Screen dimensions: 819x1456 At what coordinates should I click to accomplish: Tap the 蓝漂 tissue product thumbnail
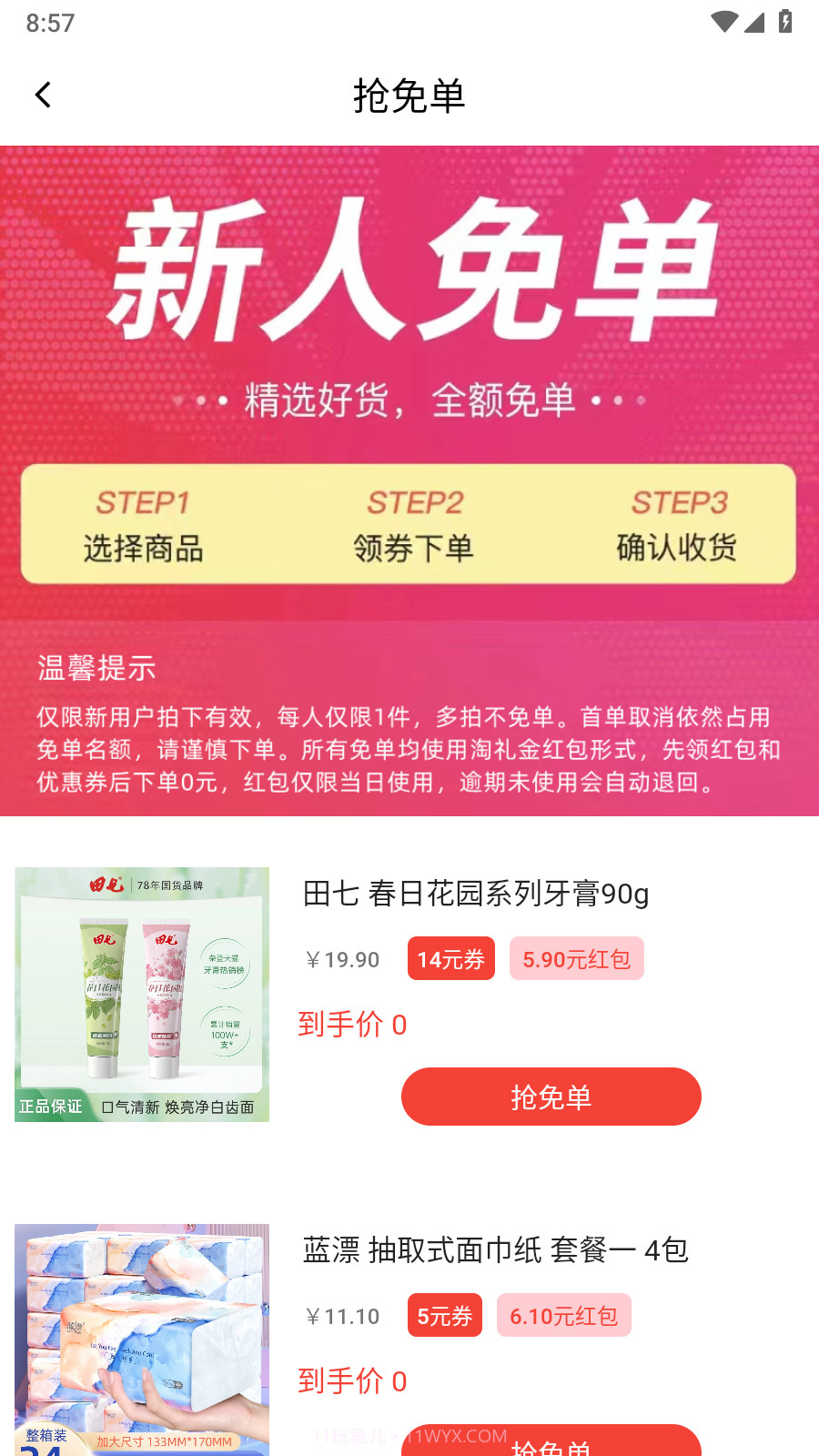pos(141,1338)
